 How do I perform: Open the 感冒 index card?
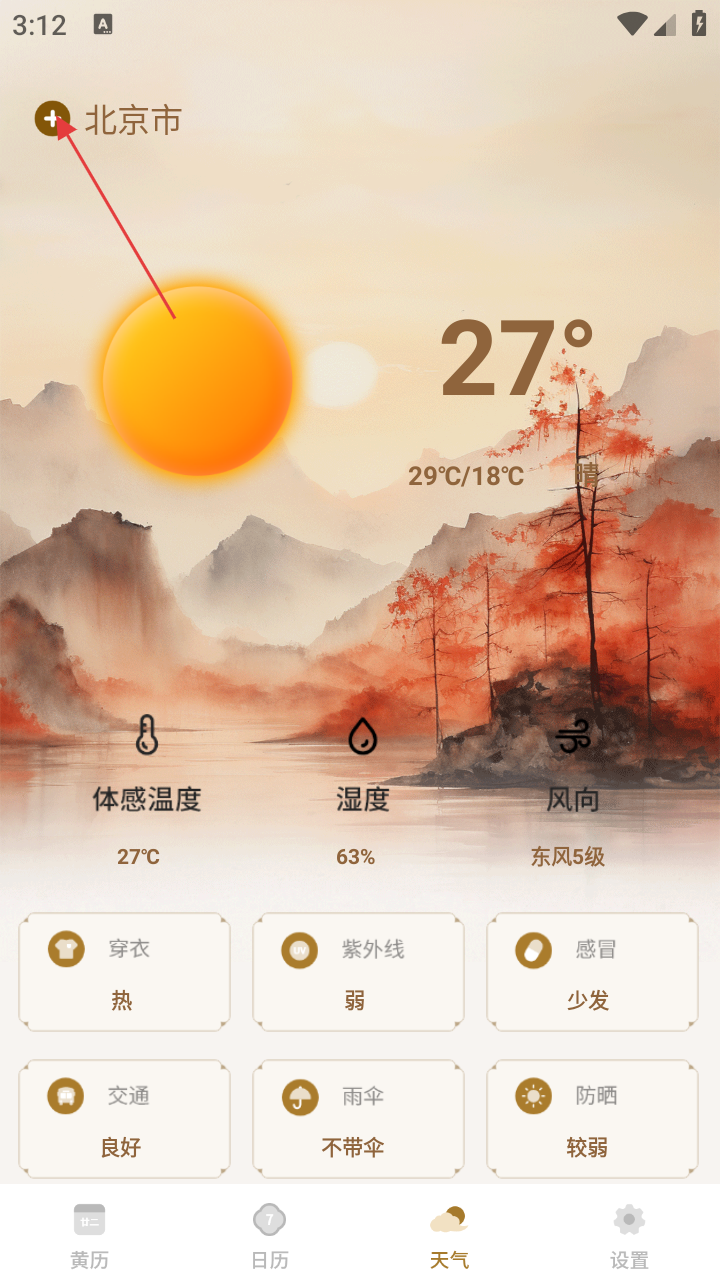pos(592,971)
